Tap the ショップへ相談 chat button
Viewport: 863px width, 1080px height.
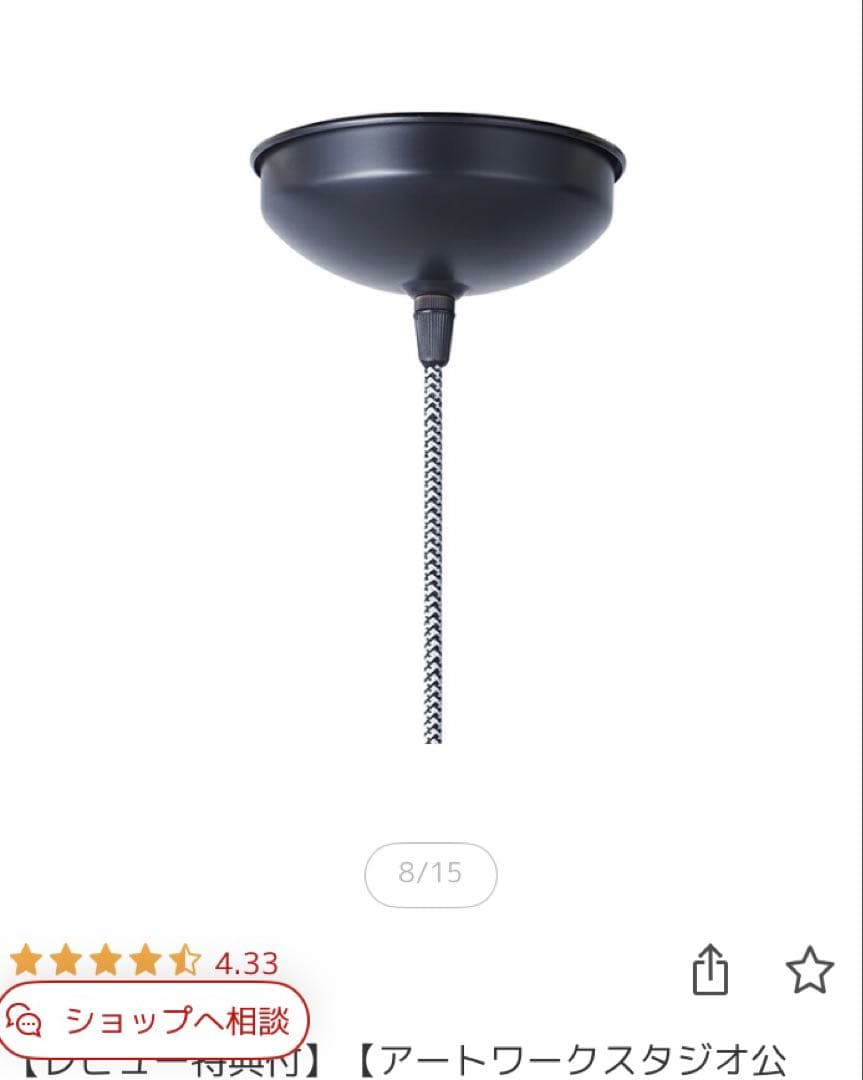click(156, 1020)
